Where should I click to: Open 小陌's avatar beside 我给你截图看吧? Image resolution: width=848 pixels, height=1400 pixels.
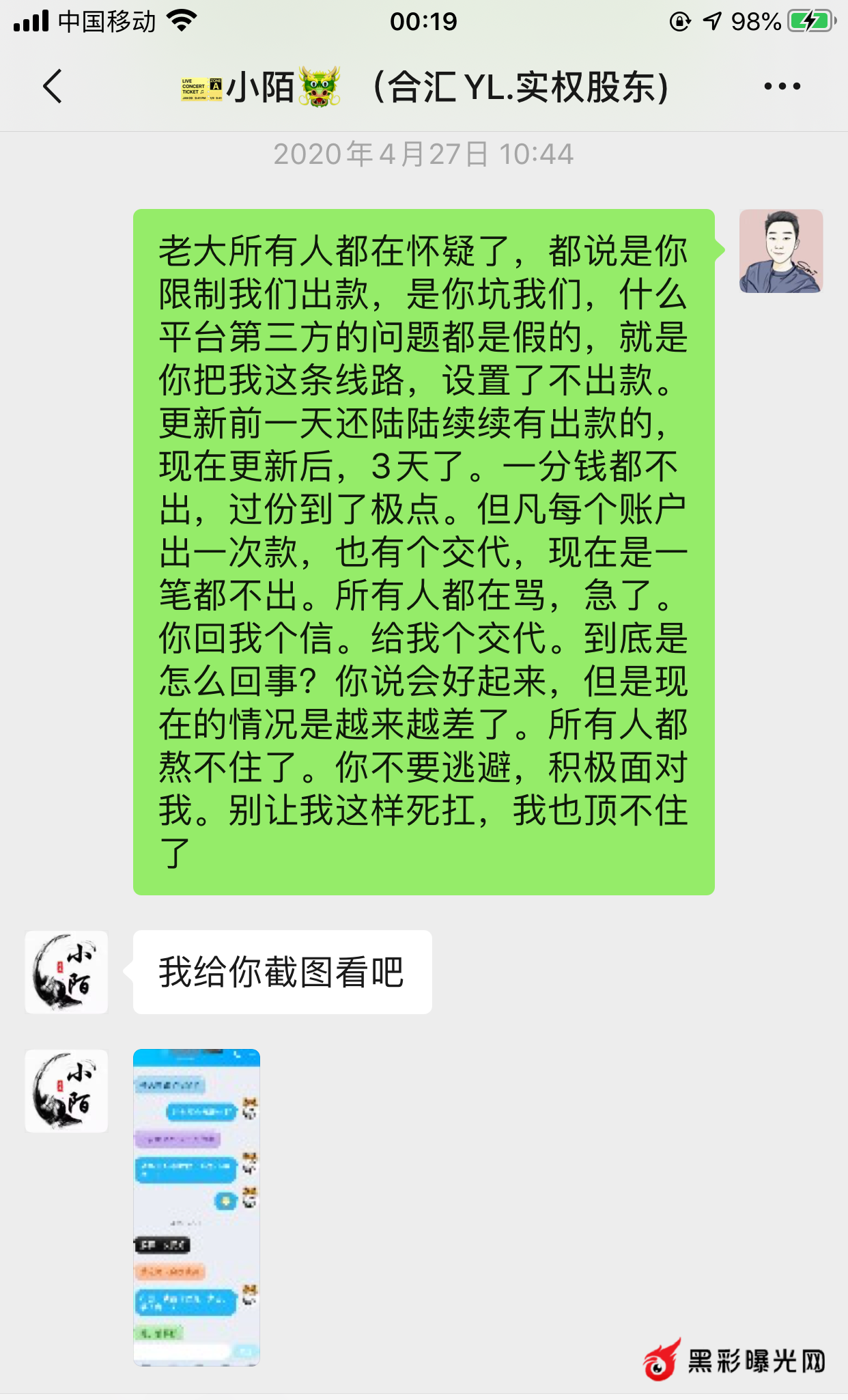pos(66,972)
